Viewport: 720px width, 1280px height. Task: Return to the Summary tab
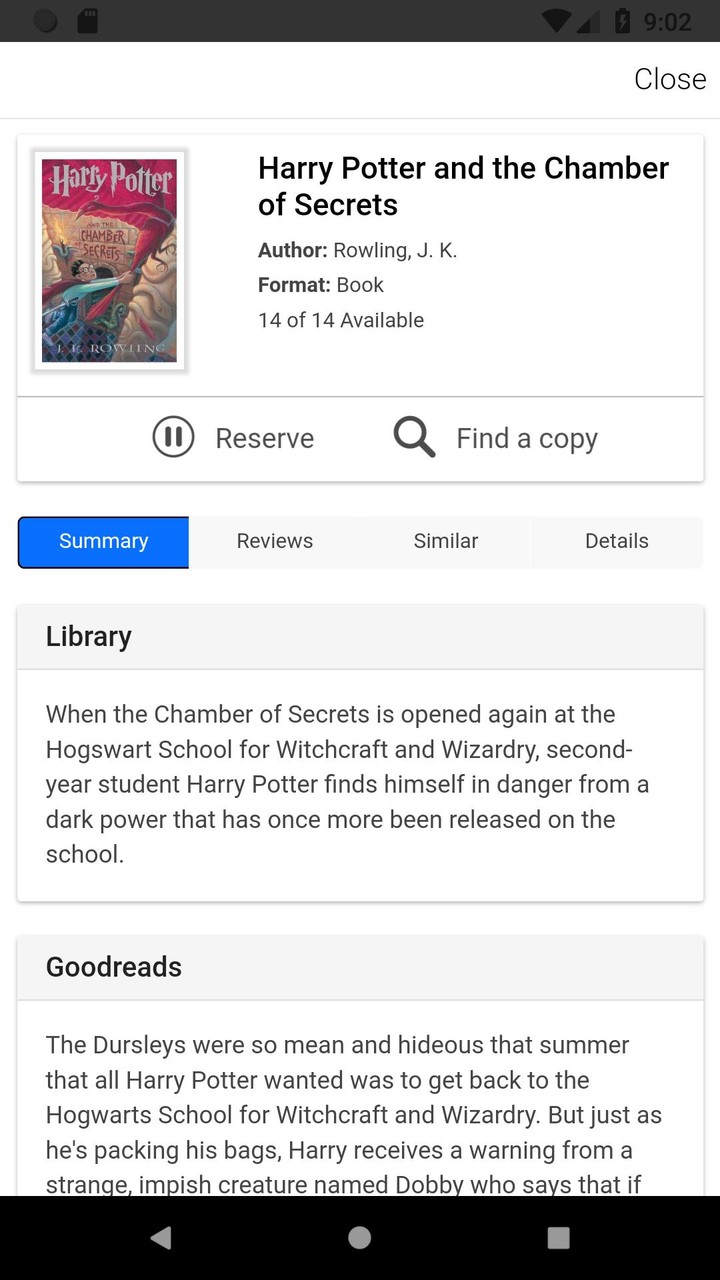pos(103,541)
